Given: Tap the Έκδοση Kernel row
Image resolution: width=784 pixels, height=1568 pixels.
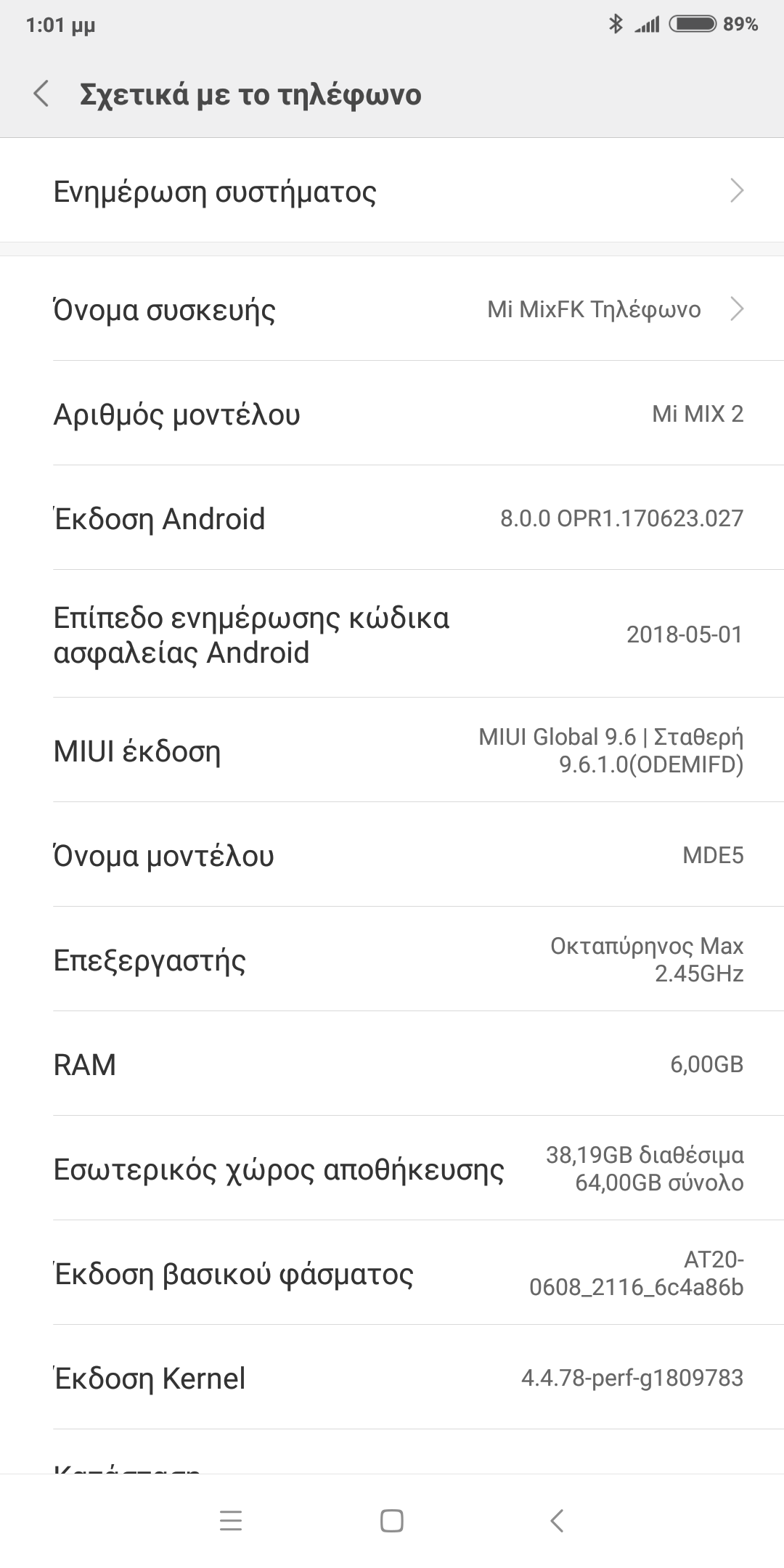Looking at the screenshot, I should tap(392, 1378).
